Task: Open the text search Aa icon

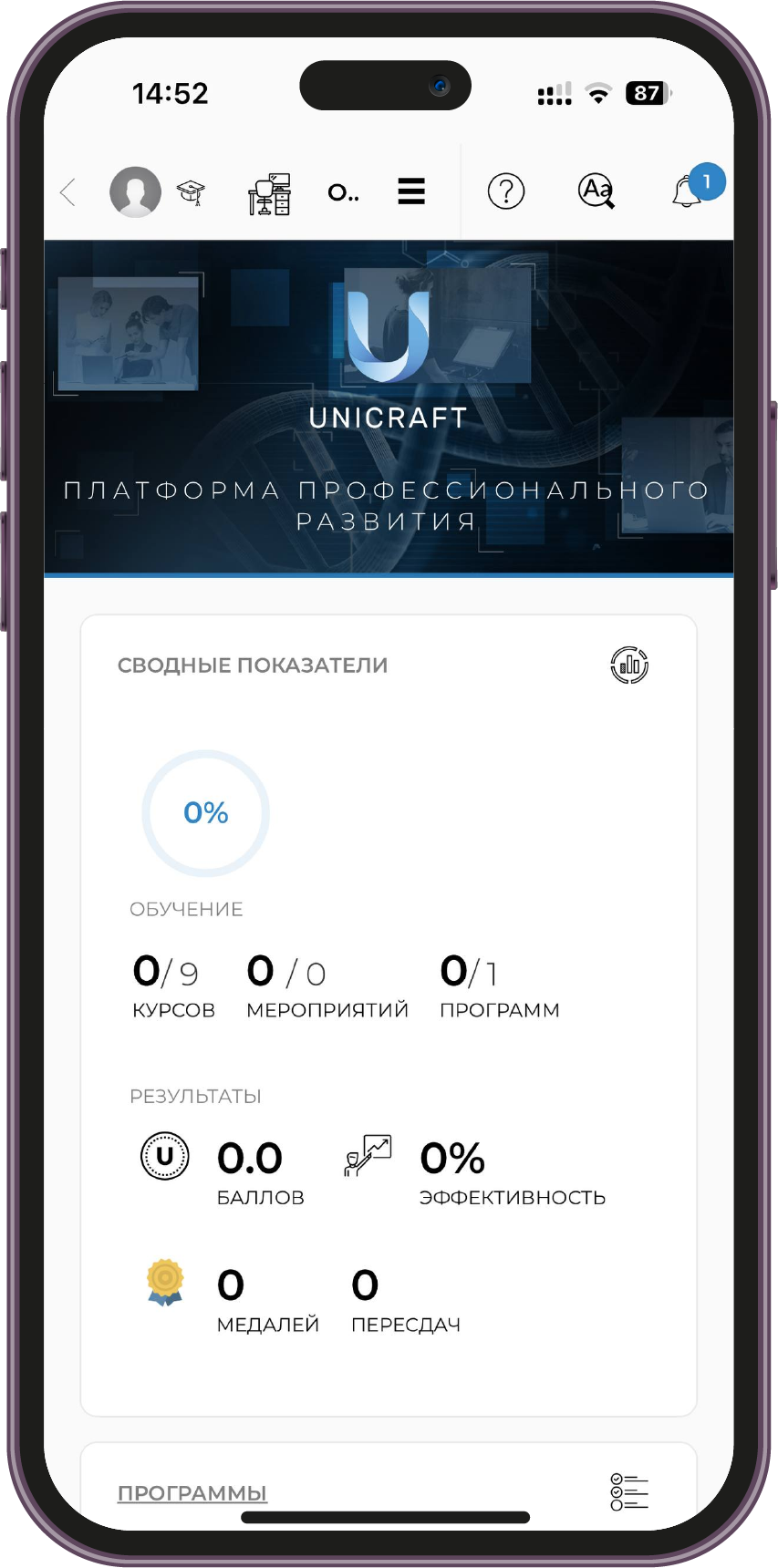Action: tap(596, 191)
